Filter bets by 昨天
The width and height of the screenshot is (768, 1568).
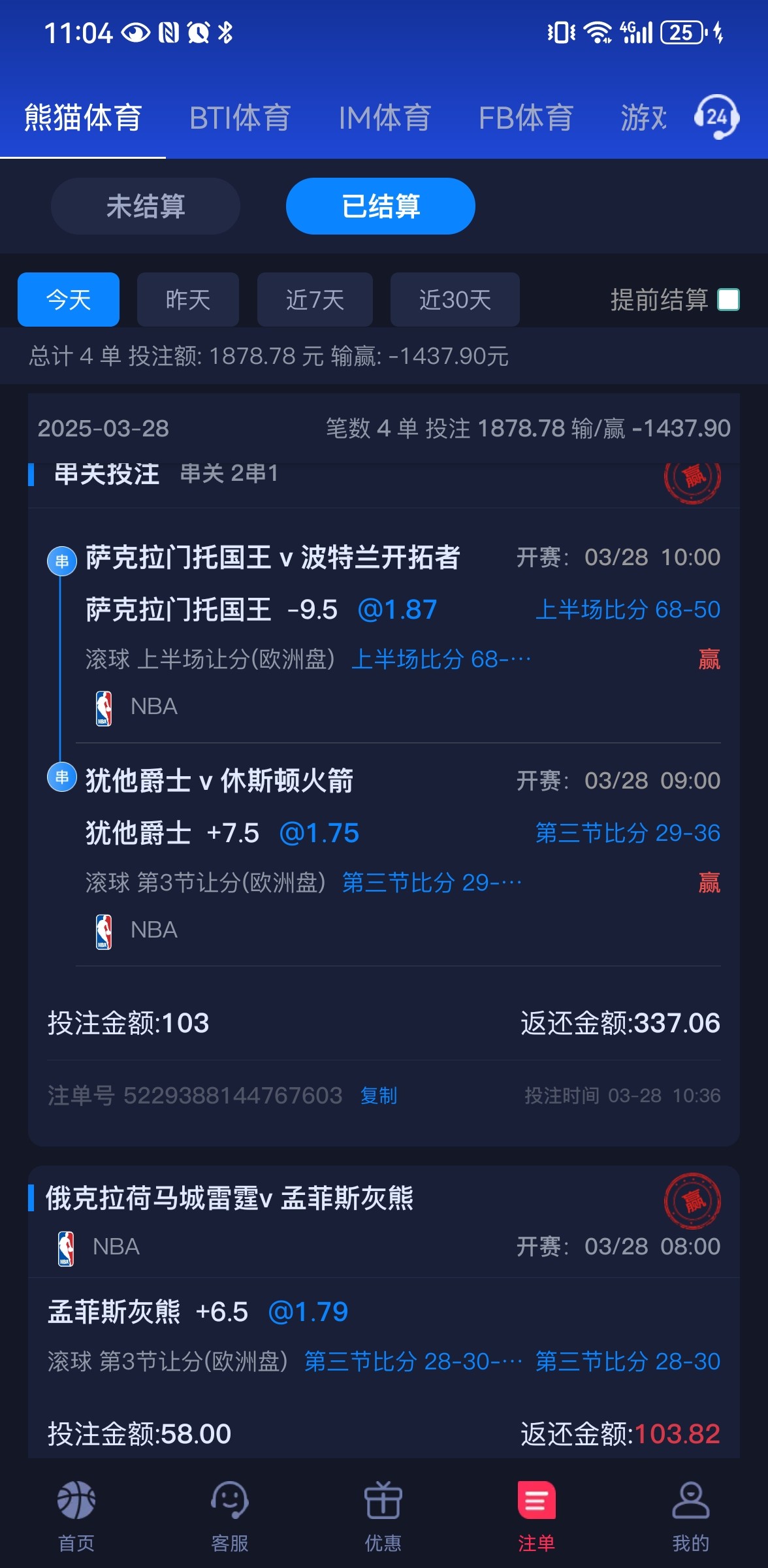click(188, 300)
